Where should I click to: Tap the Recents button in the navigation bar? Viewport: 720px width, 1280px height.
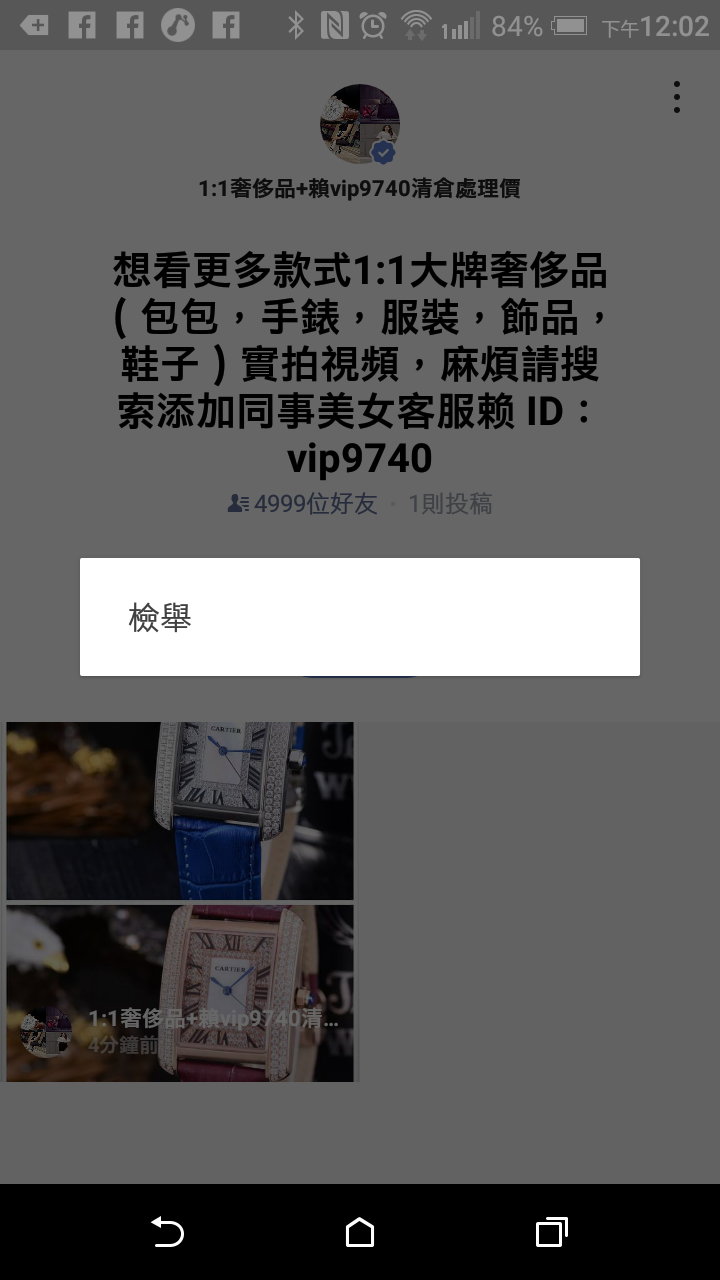(x=550, y=1234)
